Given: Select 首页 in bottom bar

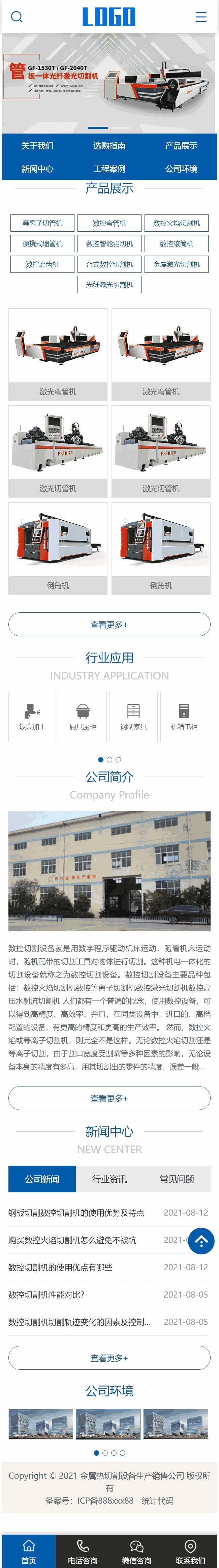Looking at the screenshot, I should (29, 1551).
